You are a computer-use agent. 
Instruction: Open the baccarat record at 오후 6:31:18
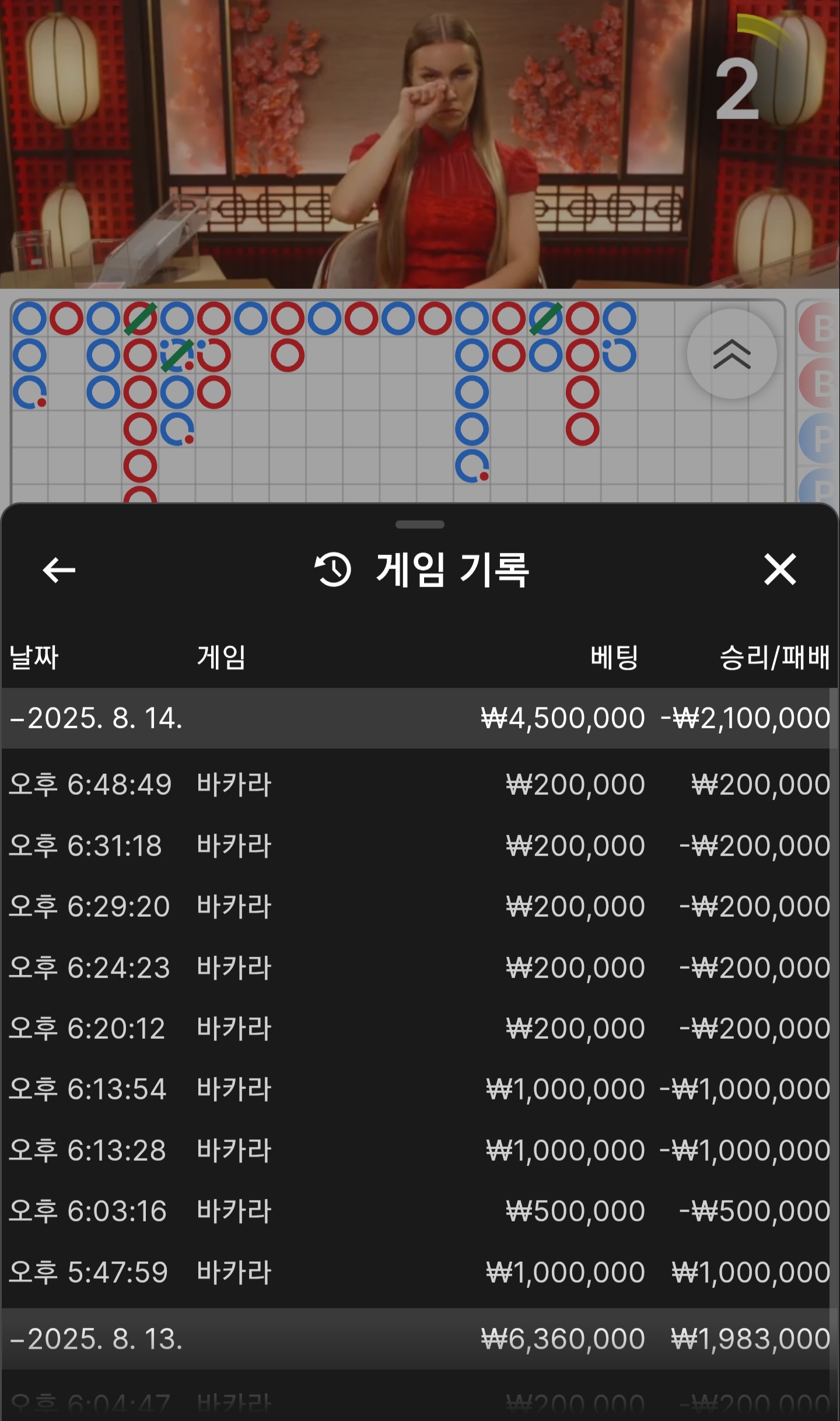(419, 846)
